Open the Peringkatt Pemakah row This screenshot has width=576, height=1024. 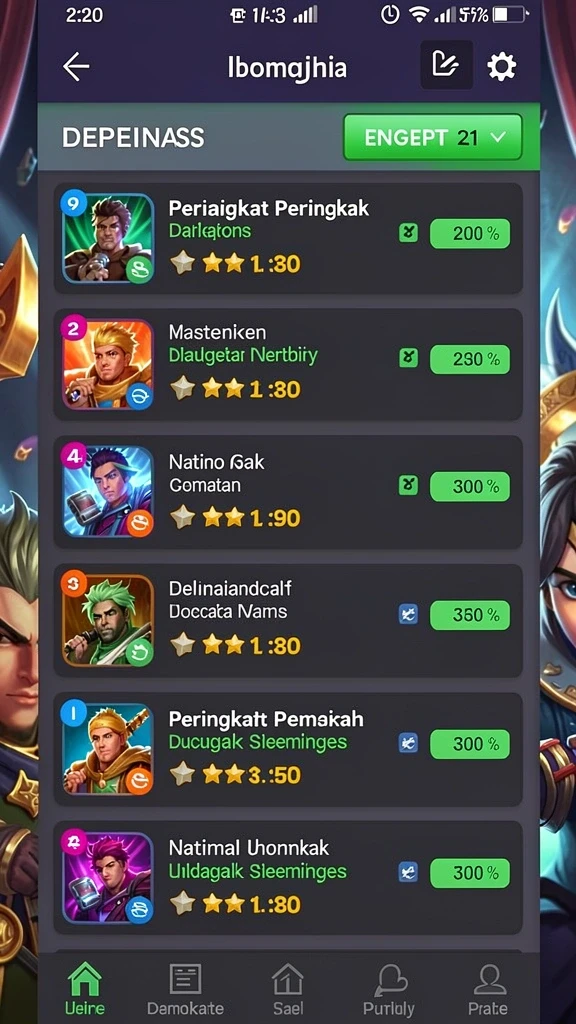[288, 750]
